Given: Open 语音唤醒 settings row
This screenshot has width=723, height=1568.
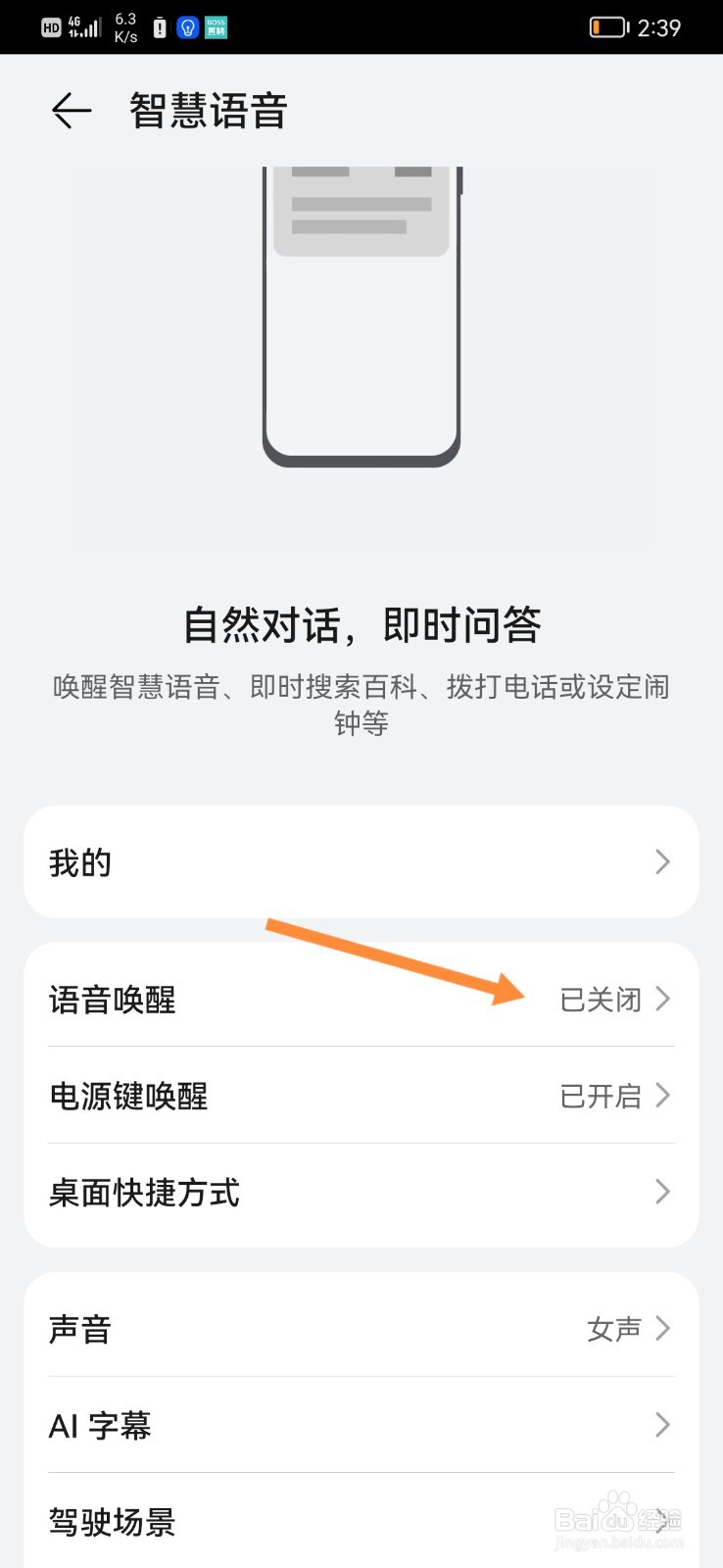Looking at the screenshot, I should pyautogui.click(x=361, y=1000).
